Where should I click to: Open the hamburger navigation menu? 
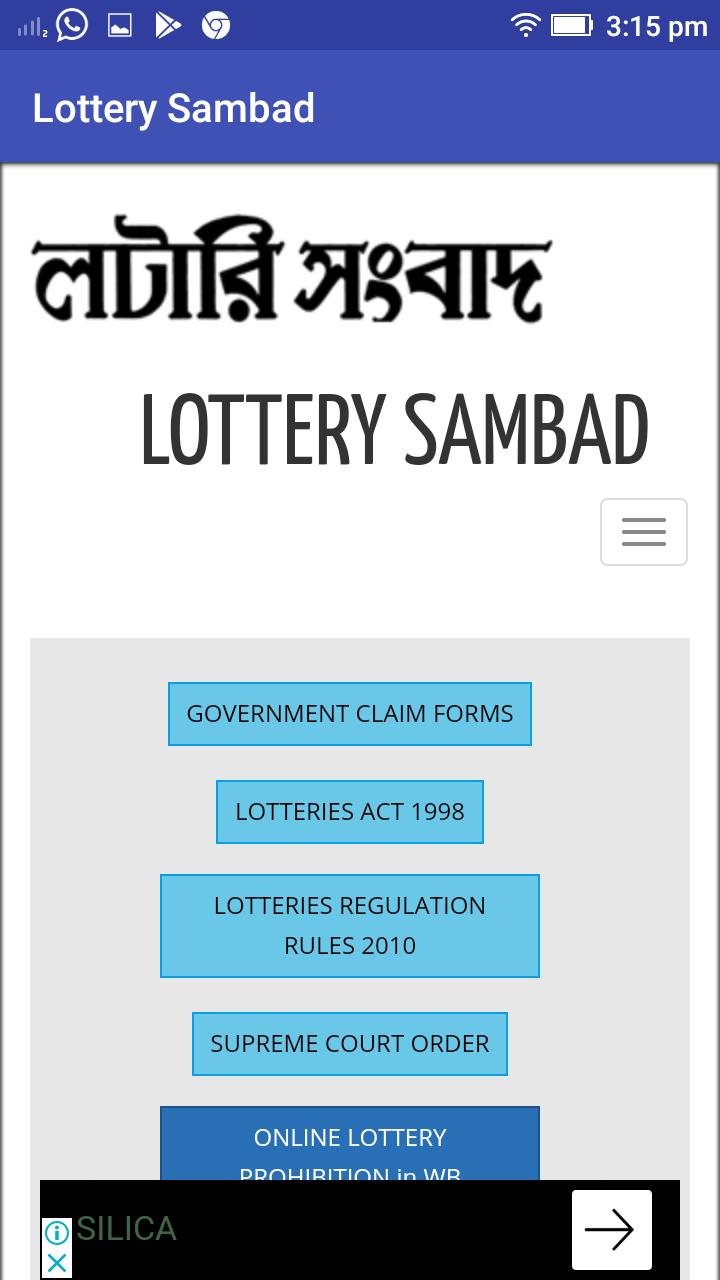click(643, 532)
